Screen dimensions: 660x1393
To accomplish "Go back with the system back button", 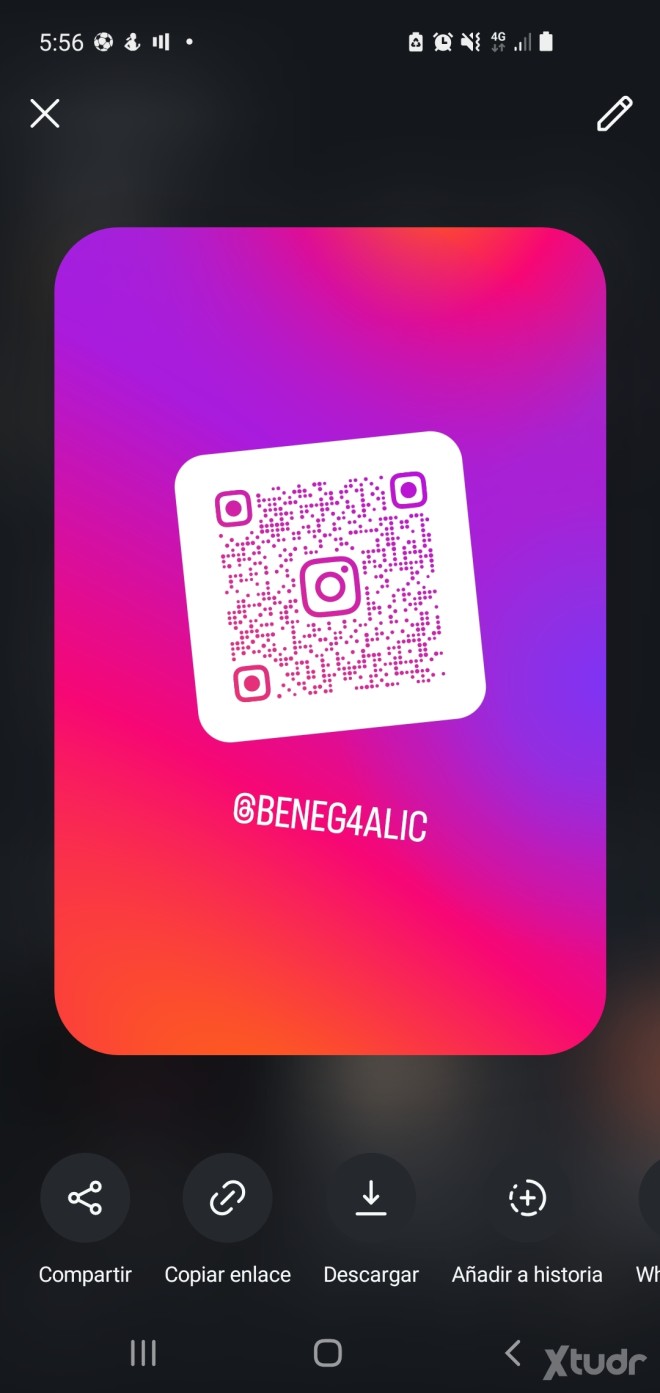I will 513,1353.
